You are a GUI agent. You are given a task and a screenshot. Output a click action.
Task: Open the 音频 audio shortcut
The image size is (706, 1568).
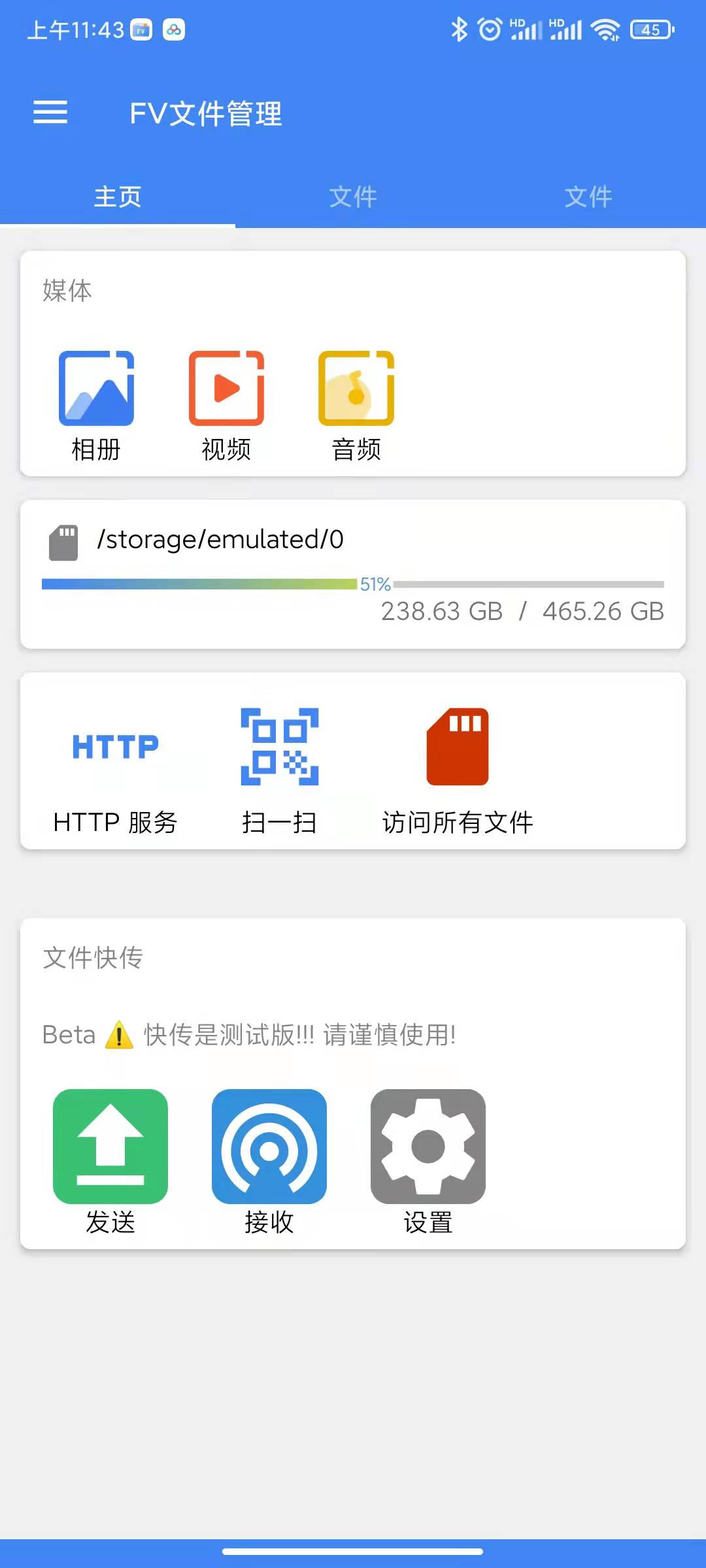tap(356, 405)
